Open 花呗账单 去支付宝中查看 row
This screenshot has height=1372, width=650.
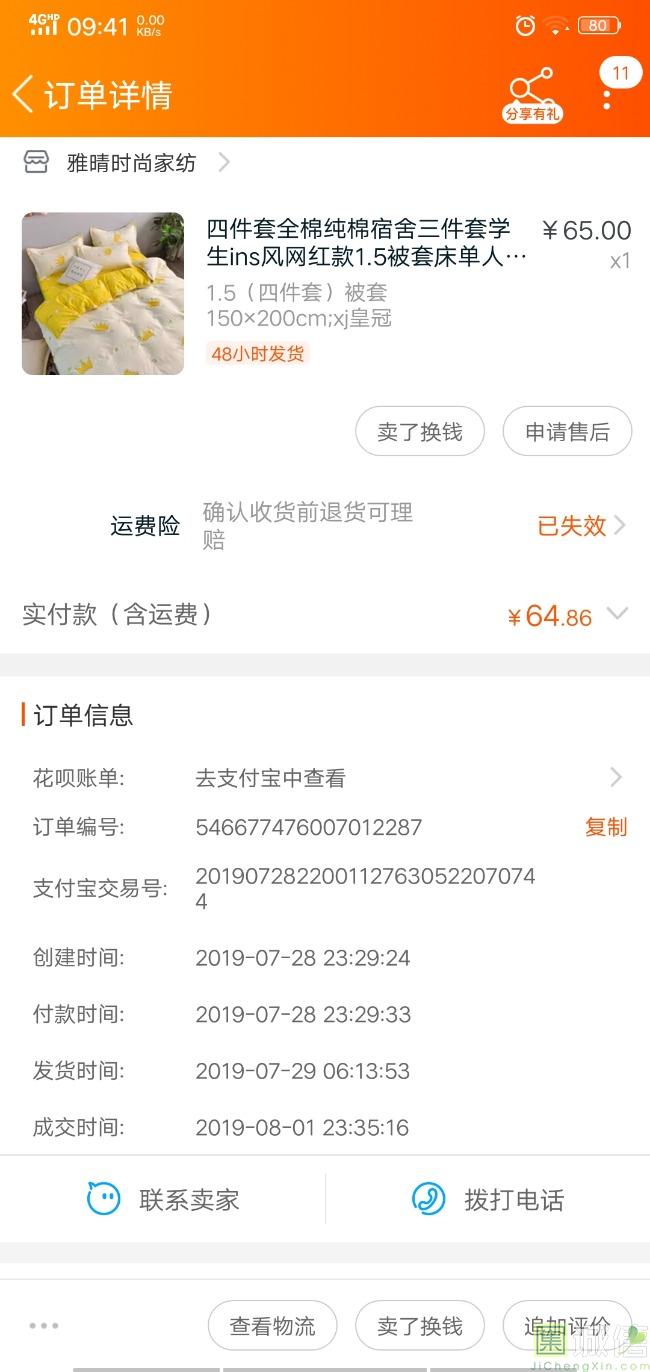[x=325, y=778]
